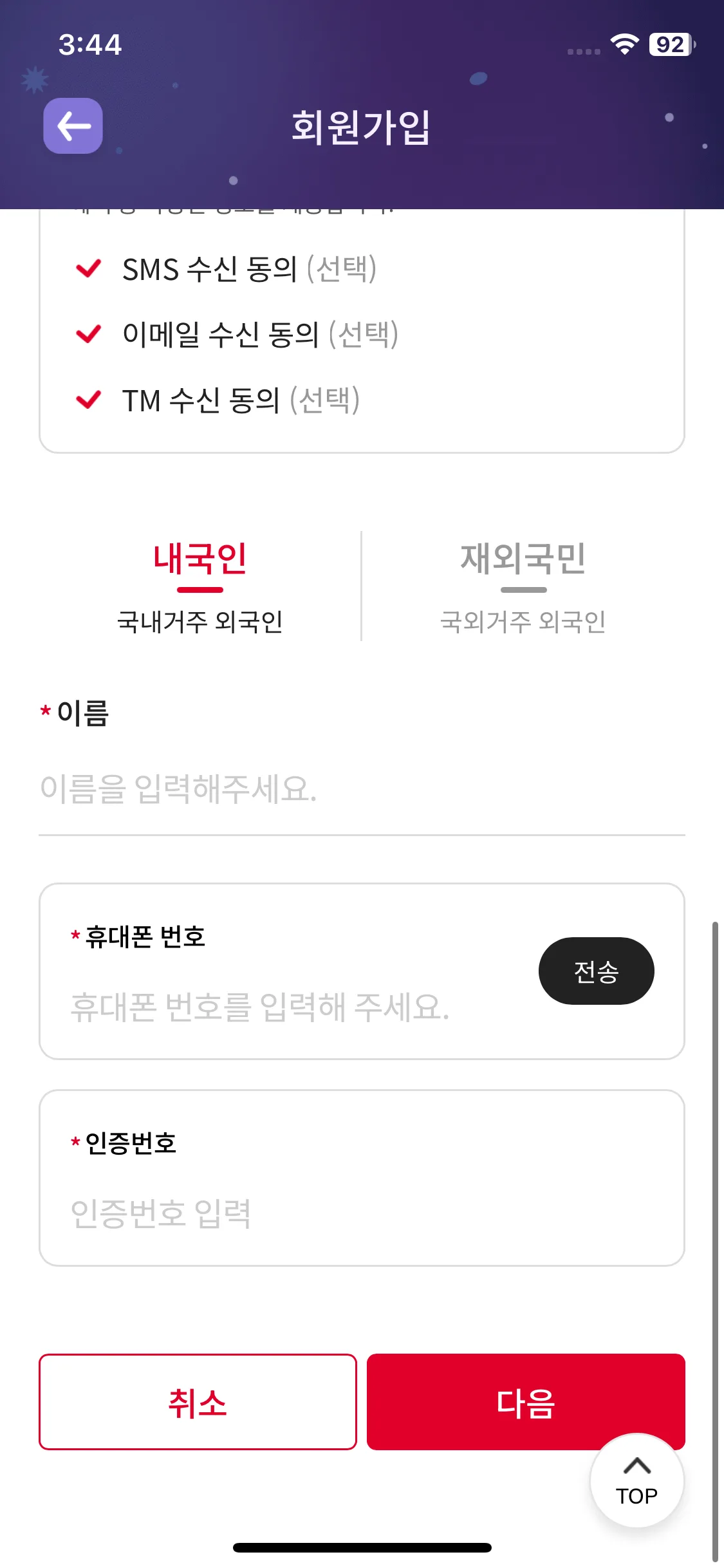The height and width of the screenshot is (1568, 724).
Task: Uncheck 이메일 수신 동의 consent
Action: 89,335
